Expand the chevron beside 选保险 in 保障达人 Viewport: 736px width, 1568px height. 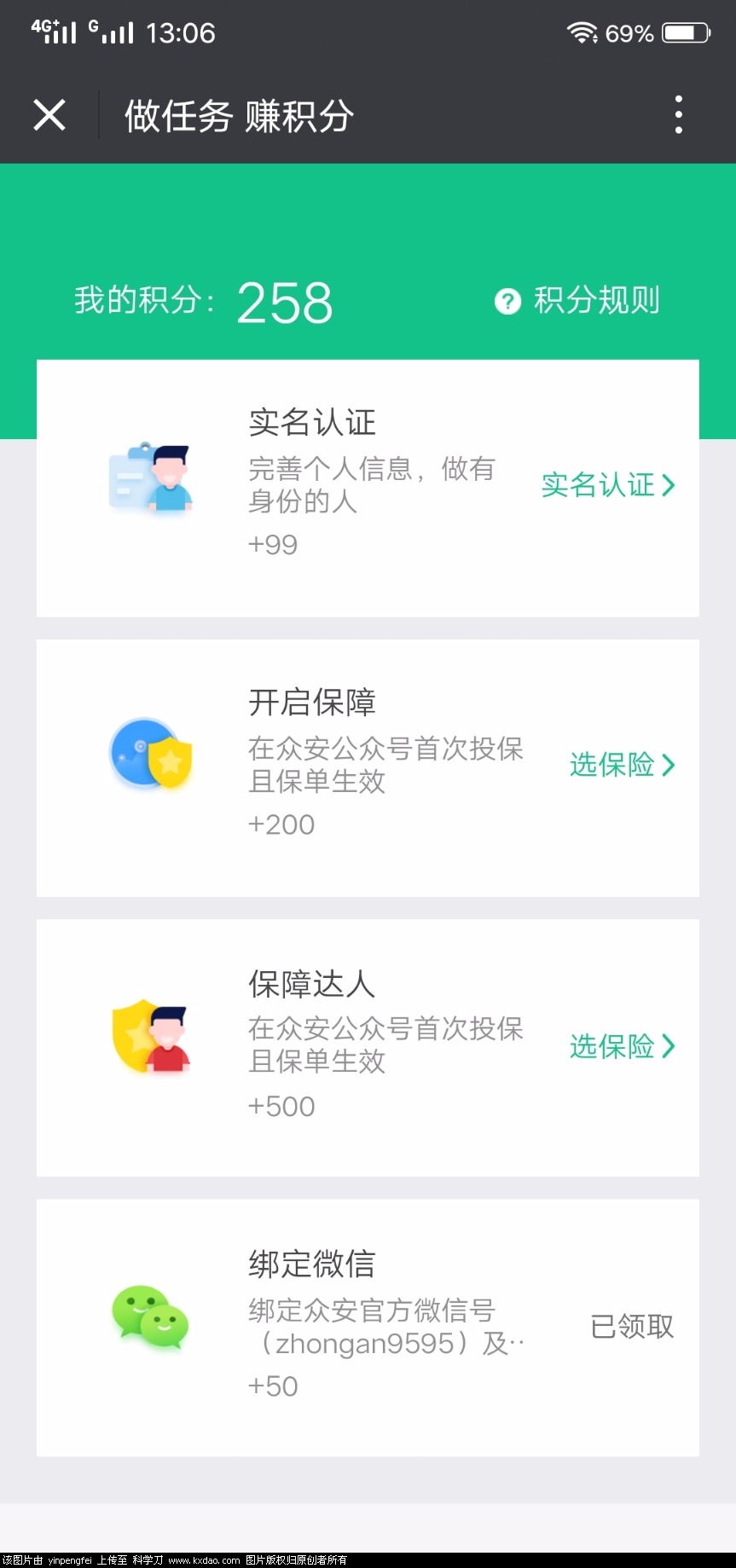click(x=670, y=1048)
